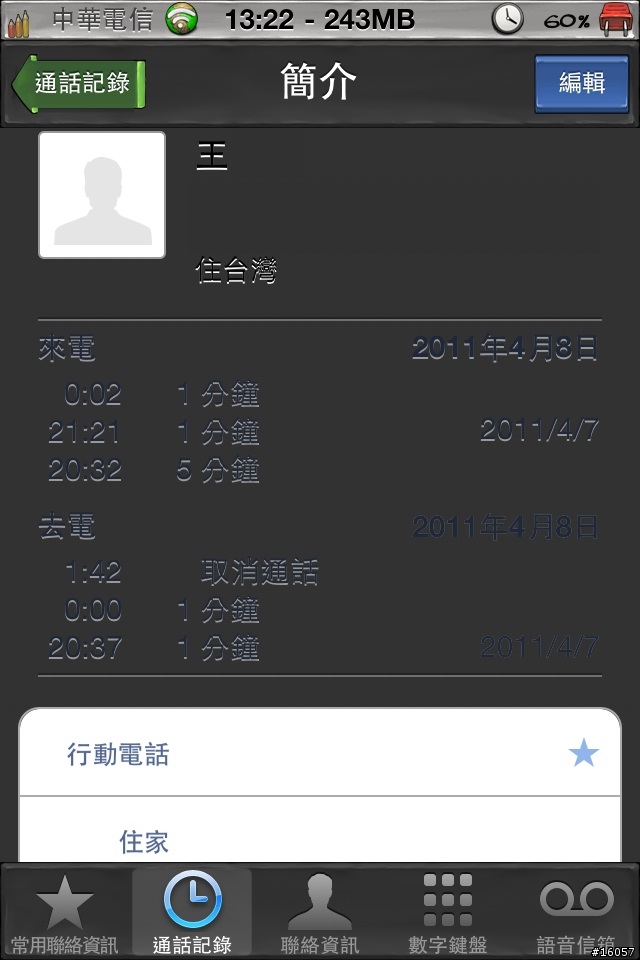
Task: Open the contact photo placeholder
Action: [102, 195]
